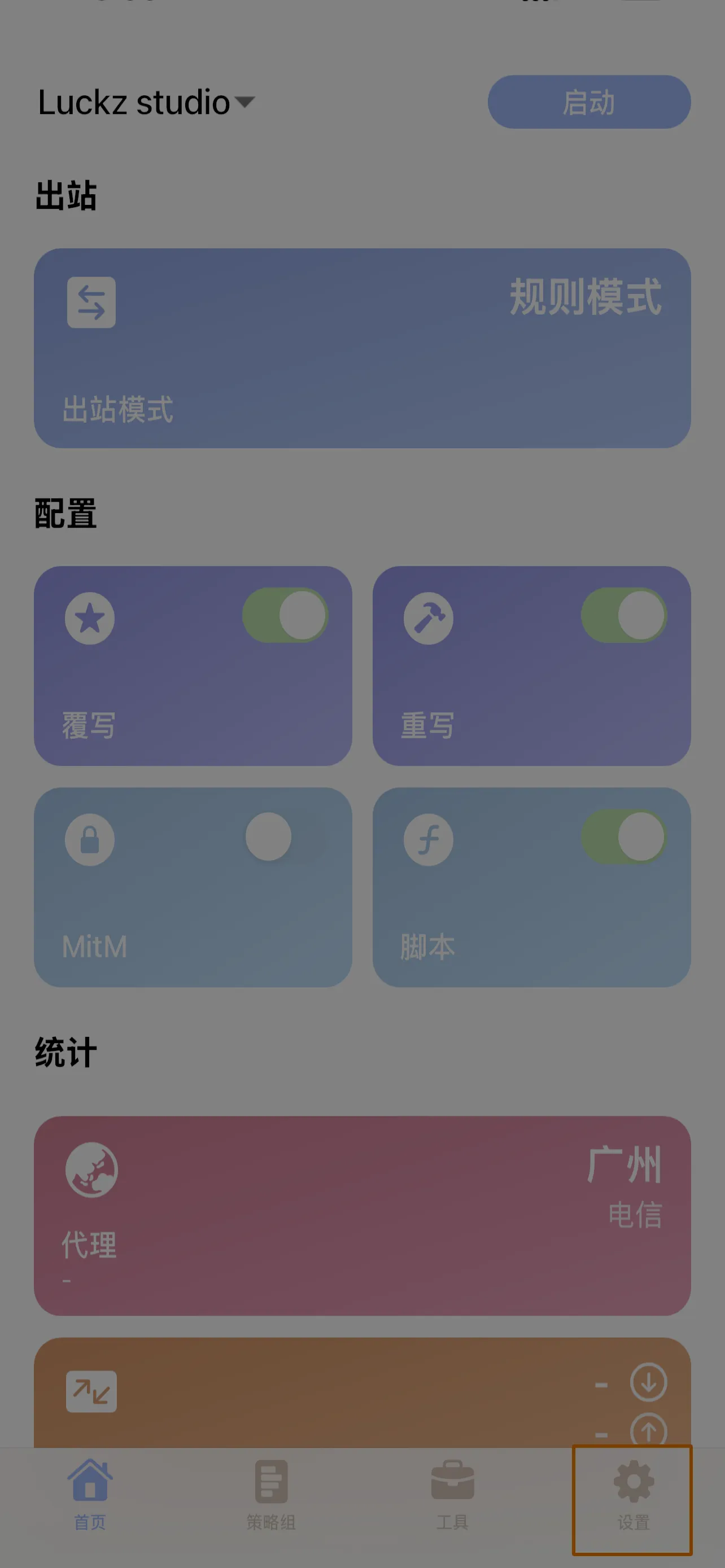Turn off the 脚本 script switch
This screenshot has height=1568, width=725.
pyautogui.click(x=623, y=837)
